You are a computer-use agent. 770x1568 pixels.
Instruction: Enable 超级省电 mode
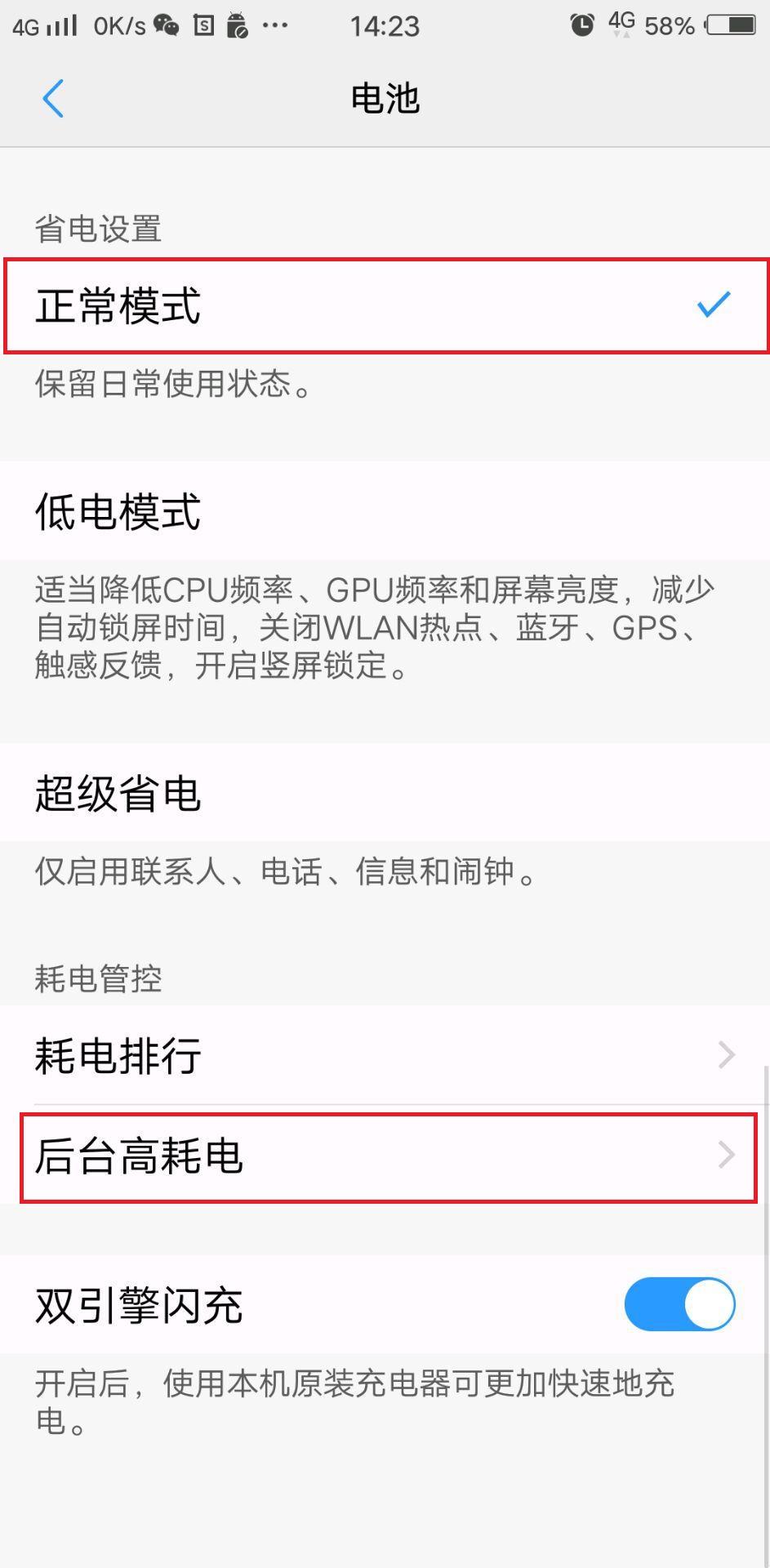(385, 793)
